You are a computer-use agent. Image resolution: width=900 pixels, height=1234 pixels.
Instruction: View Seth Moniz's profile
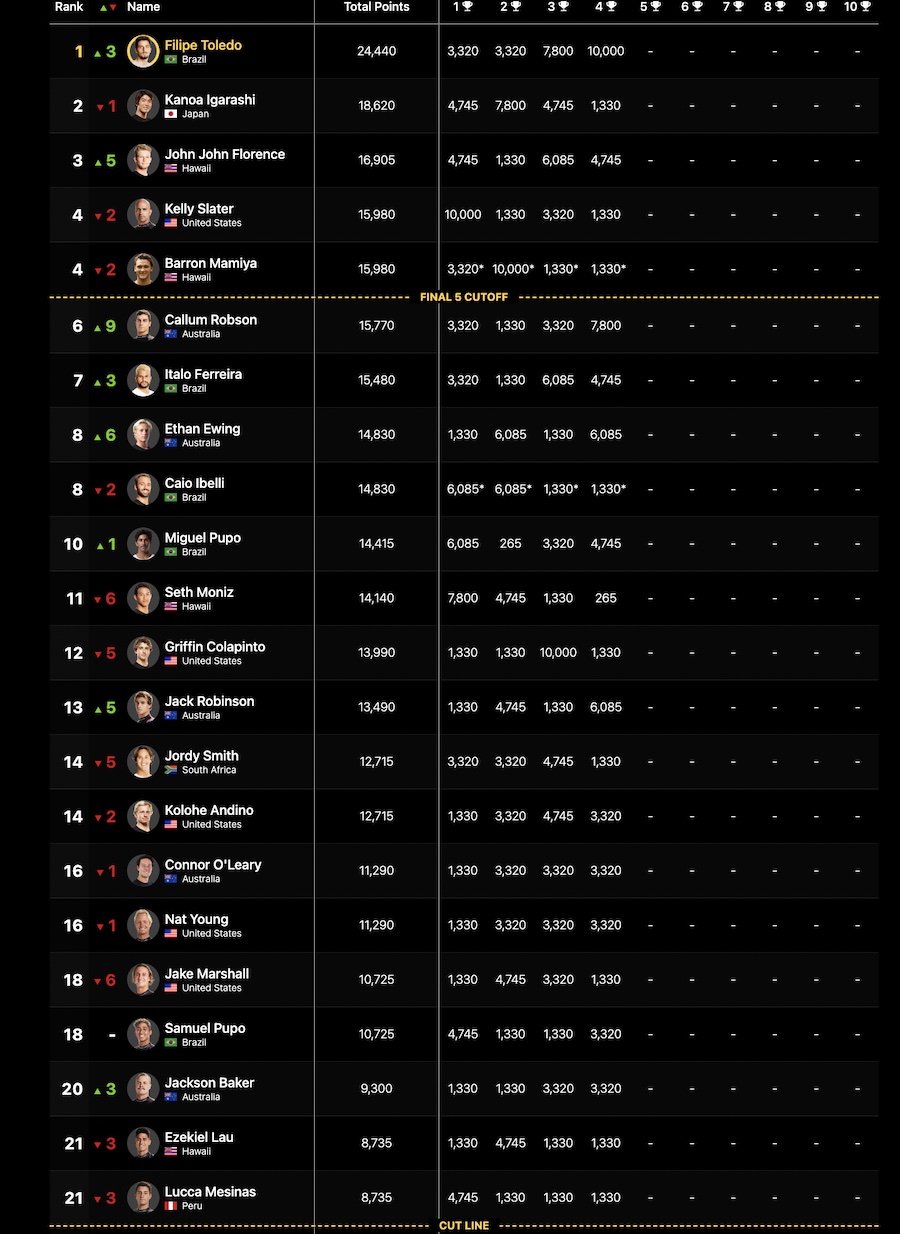pos(199,592)
